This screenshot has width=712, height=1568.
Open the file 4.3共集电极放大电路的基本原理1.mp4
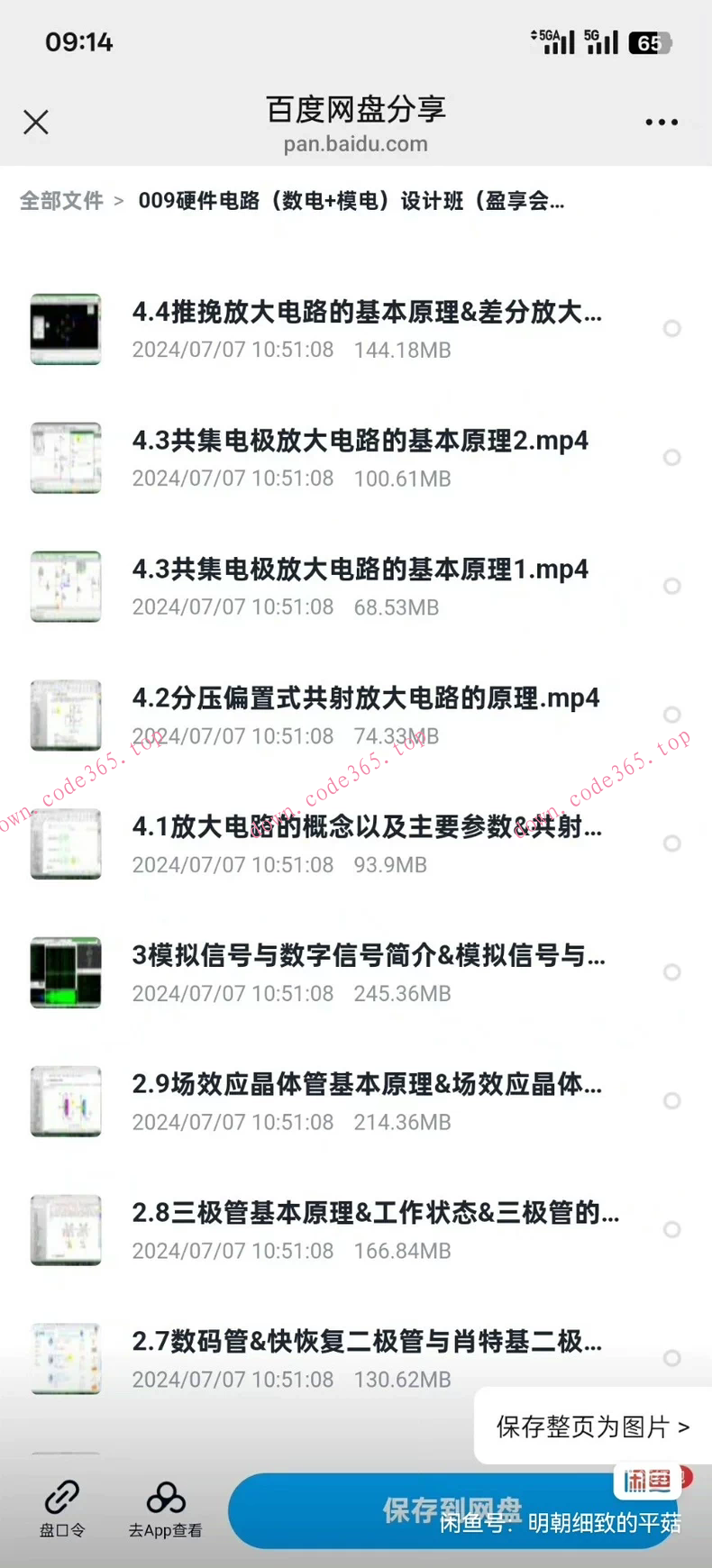pyautogui.click(x=360, y=570)
